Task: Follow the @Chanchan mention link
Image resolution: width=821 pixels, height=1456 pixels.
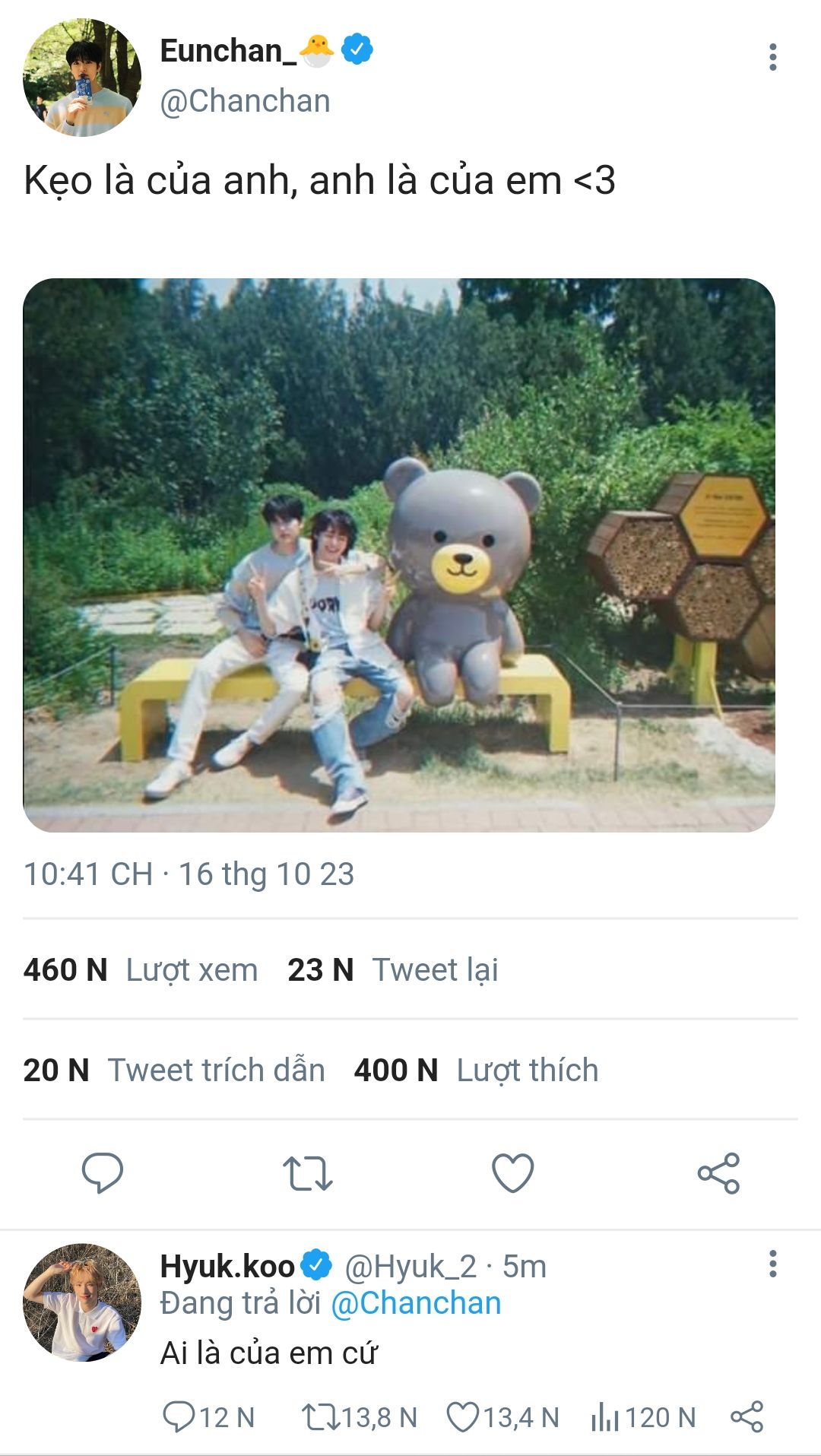Action: [416, 1303]
